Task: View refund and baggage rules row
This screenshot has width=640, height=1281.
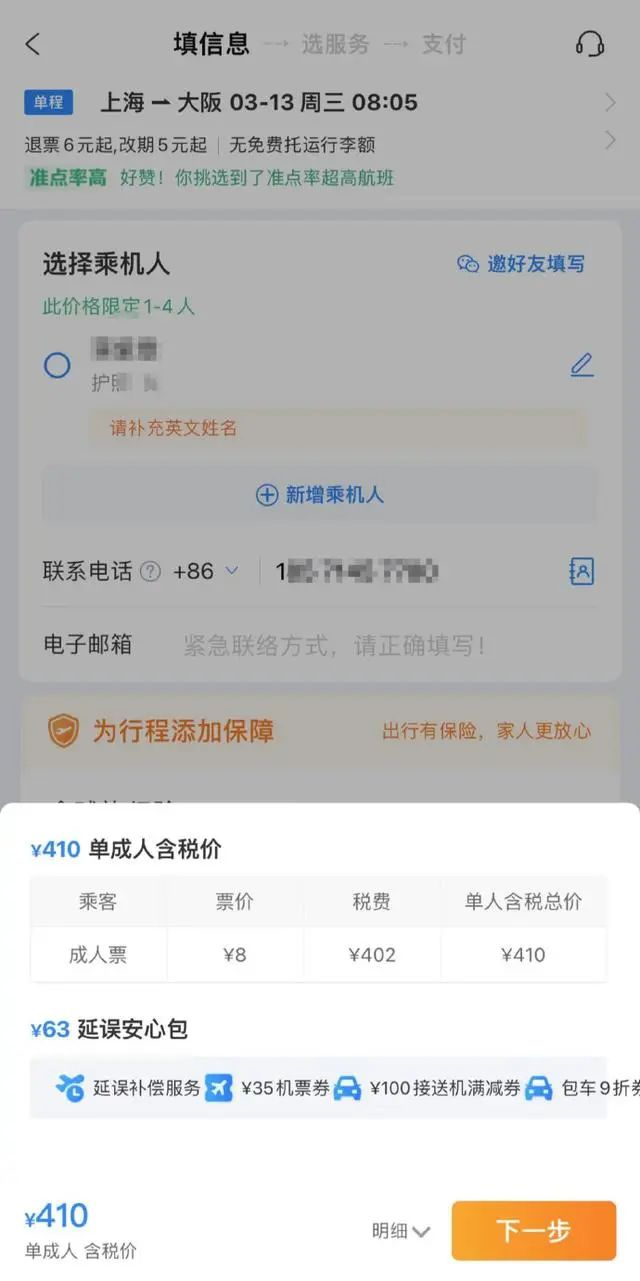Action: [320, 145]
